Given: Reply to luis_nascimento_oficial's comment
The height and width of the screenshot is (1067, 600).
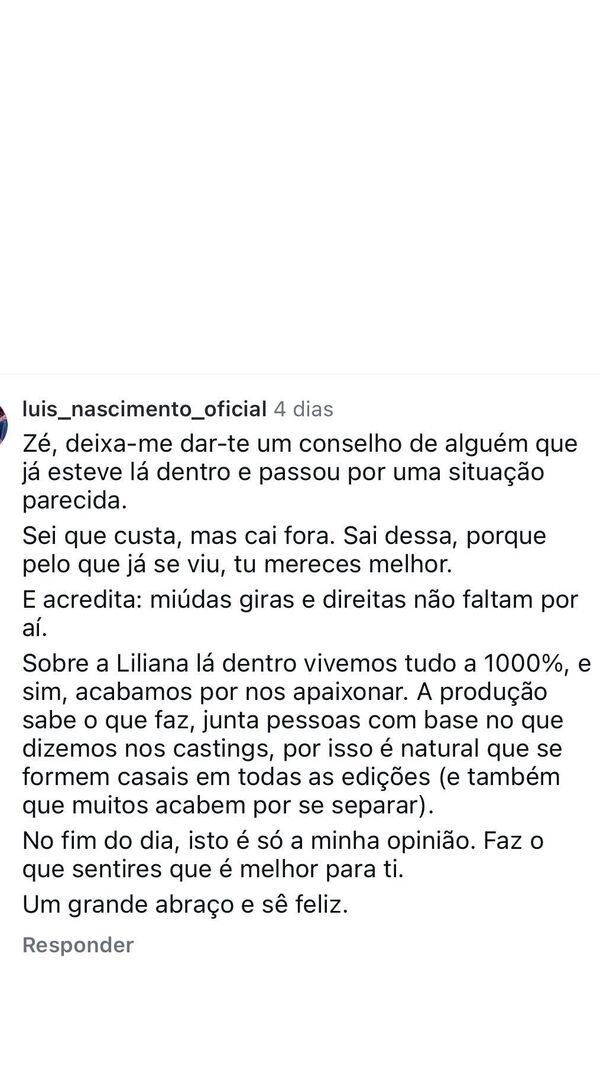Looking at the screenshot, I should pyautogui.click(x=78, y=945).
